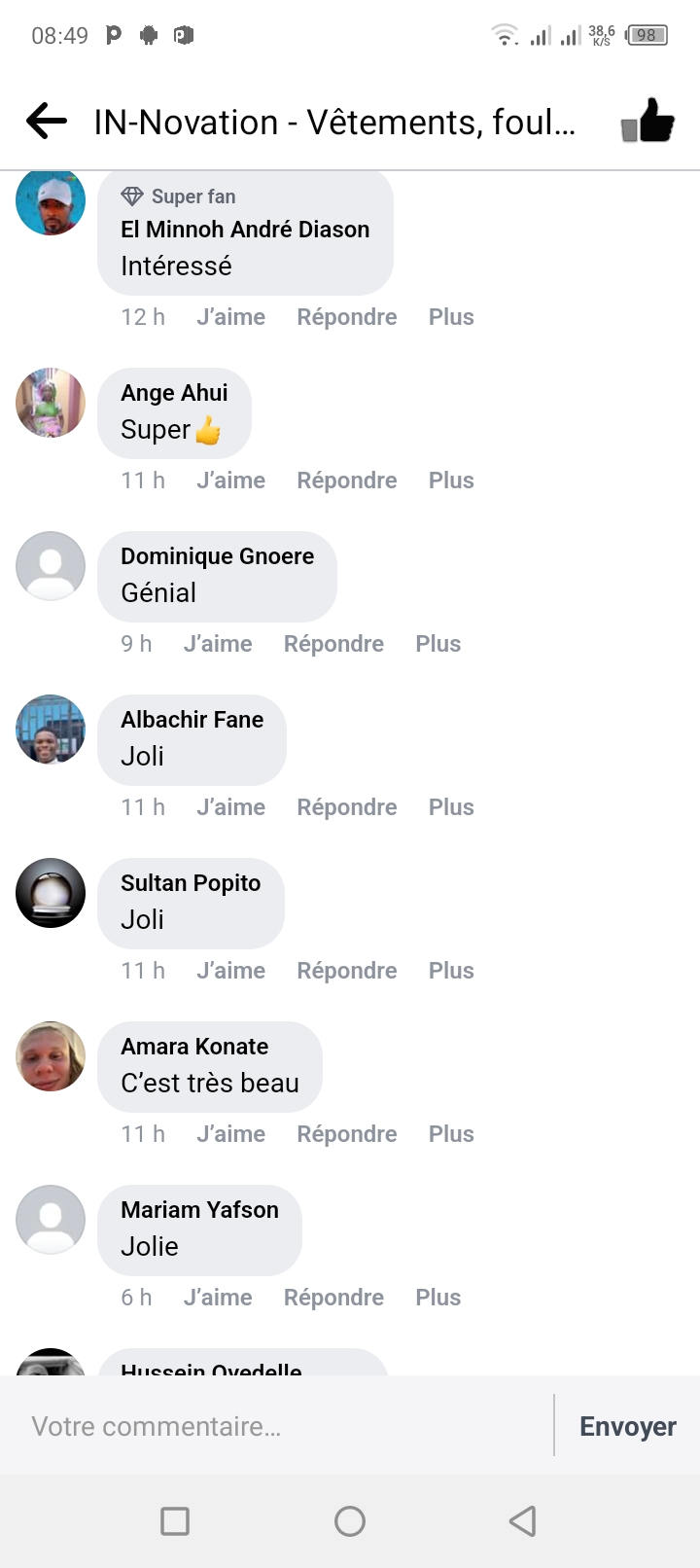
Task: Reply to El Minnoh André Diason
Action: click(x=346, y=317)
